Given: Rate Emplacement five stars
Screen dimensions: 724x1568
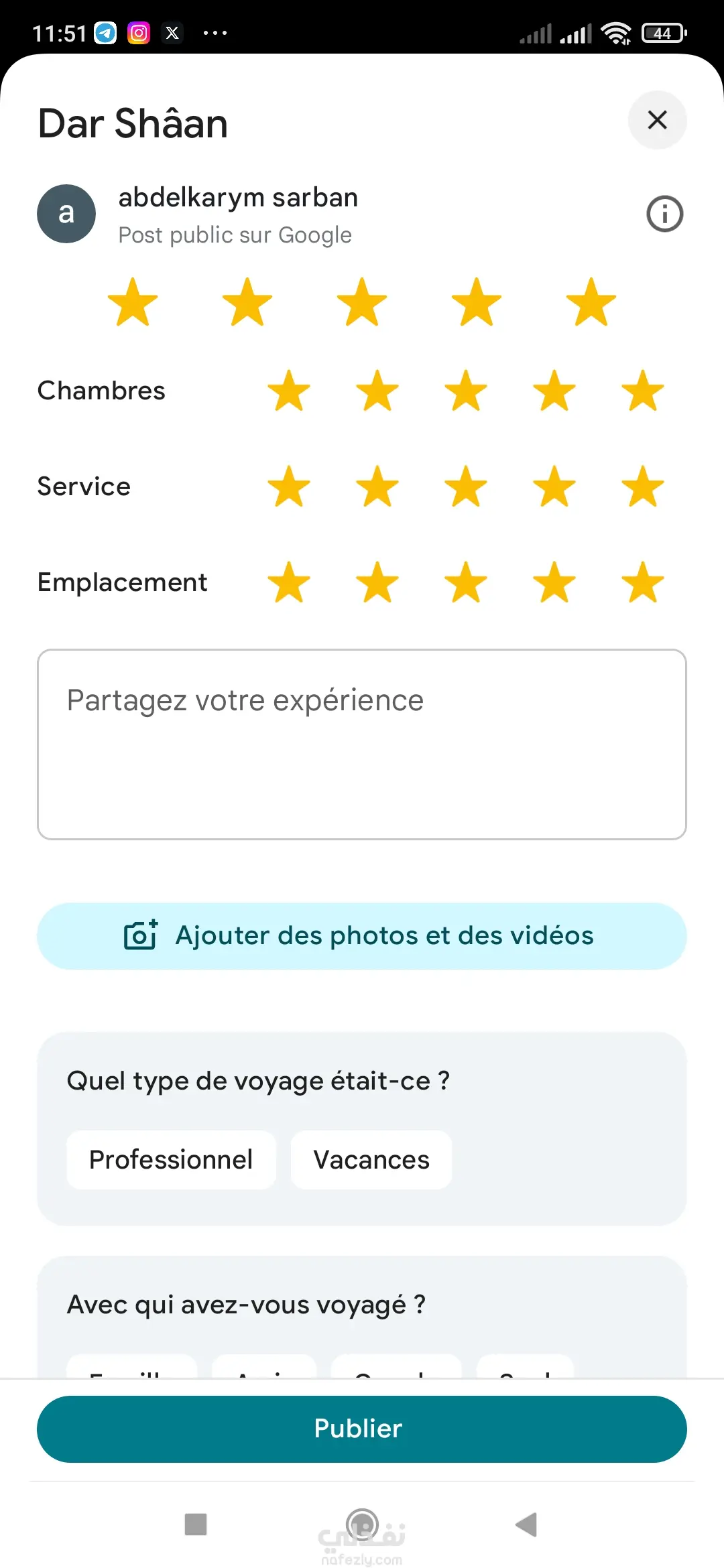Looking at the screenshot, I should pos(643,582).
